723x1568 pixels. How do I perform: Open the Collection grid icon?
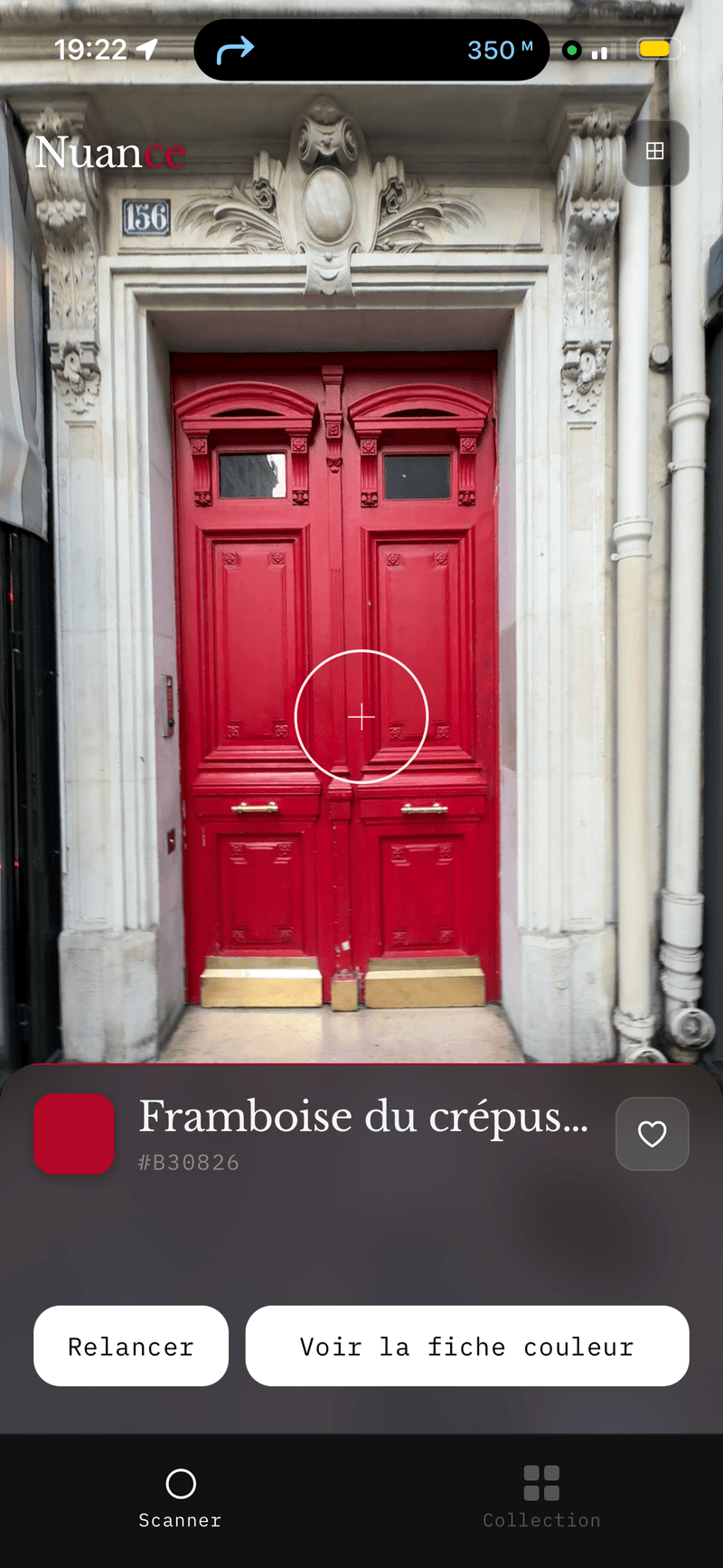[541, 1483]
